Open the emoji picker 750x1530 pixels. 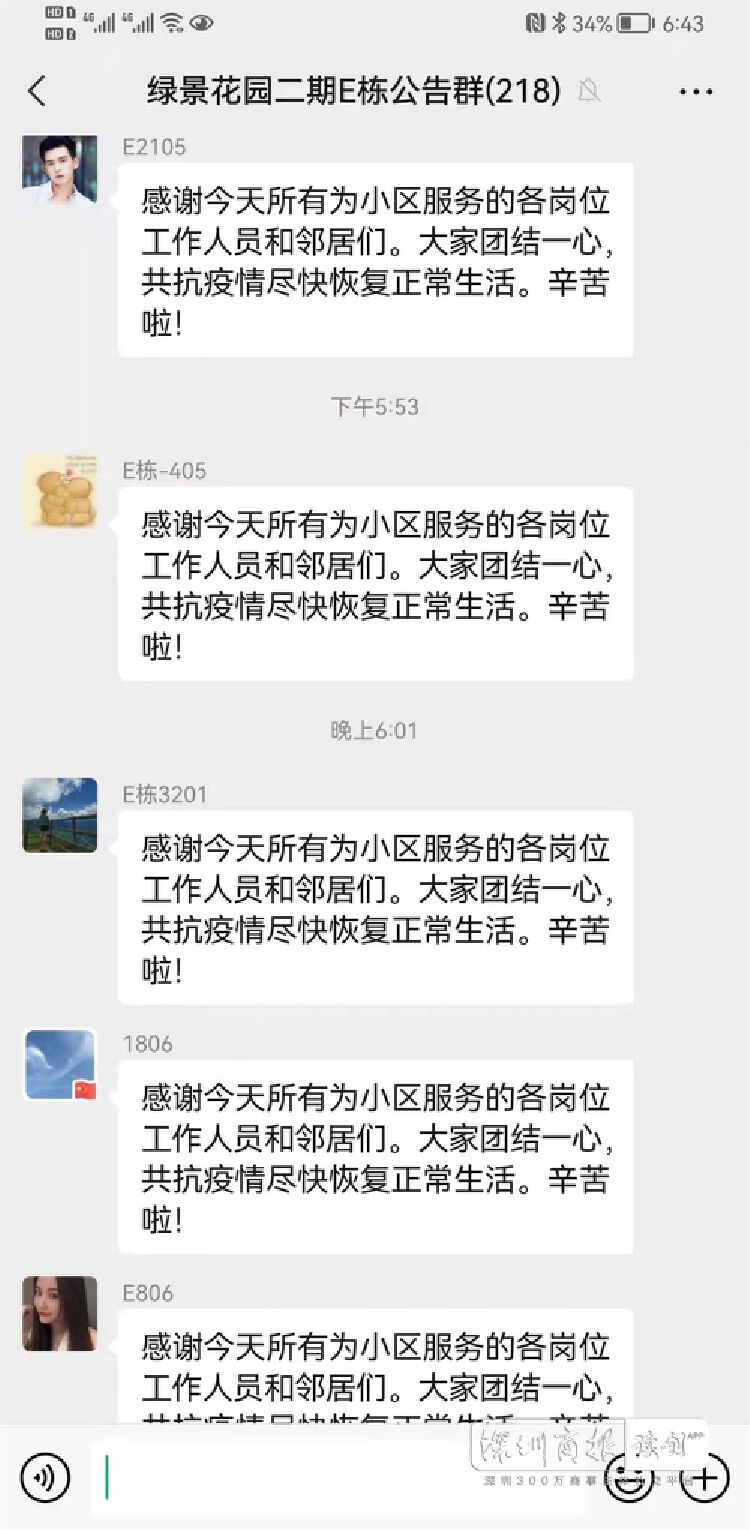[628, 1478]
